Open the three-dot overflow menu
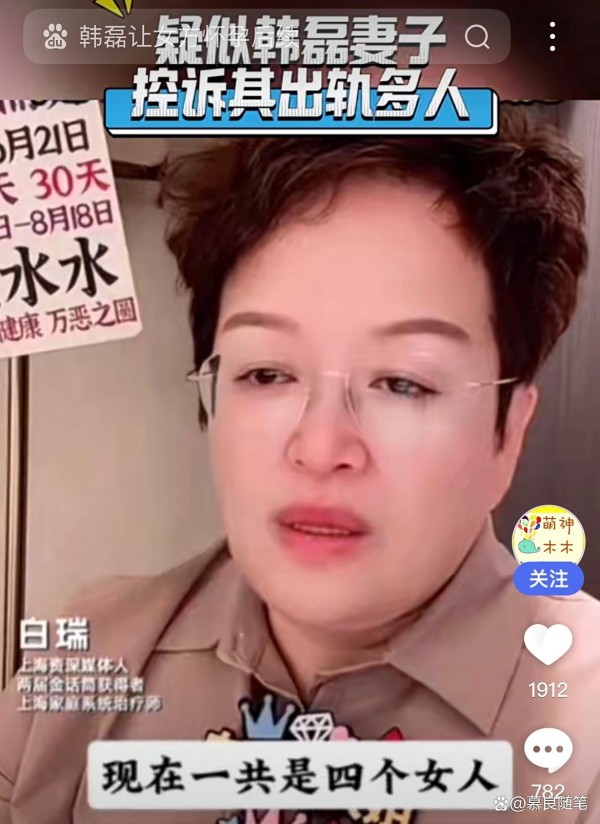This screenshot has height=824, width=600. pos(552,37)
